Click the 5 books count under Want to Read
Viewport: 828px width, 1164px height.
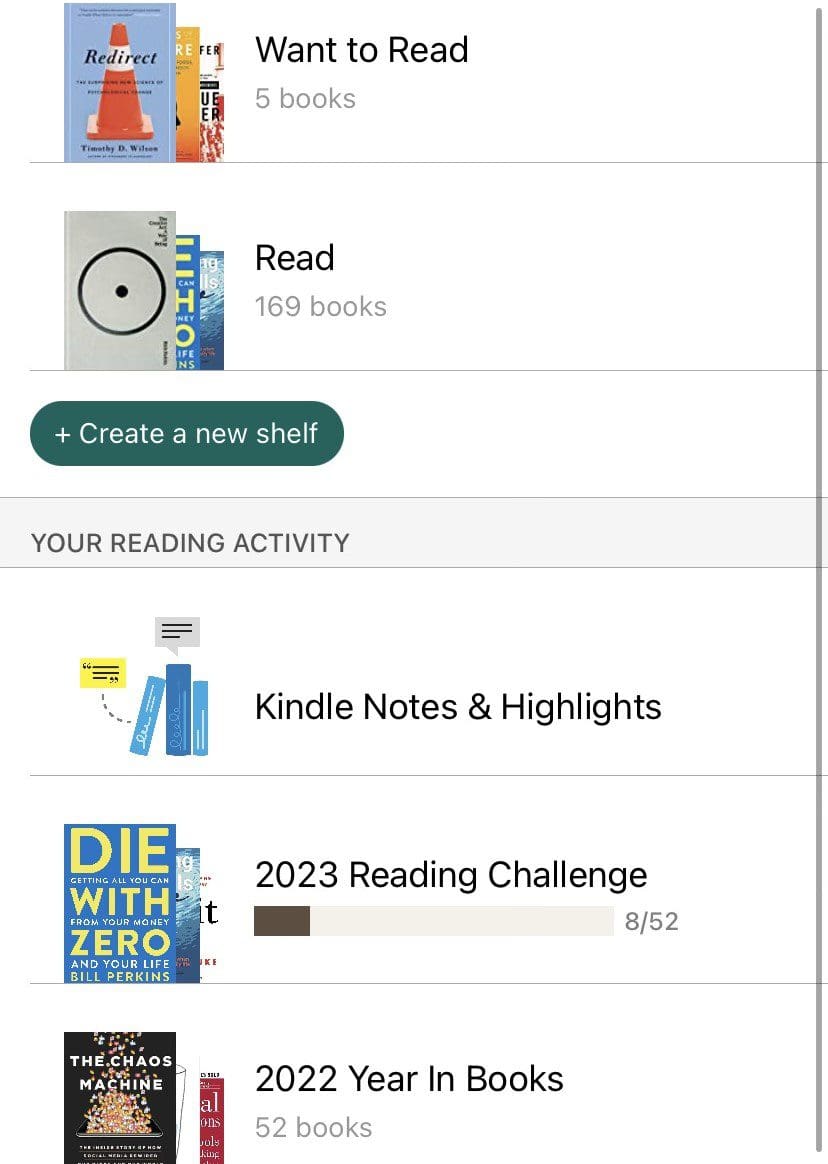(305, 98)
